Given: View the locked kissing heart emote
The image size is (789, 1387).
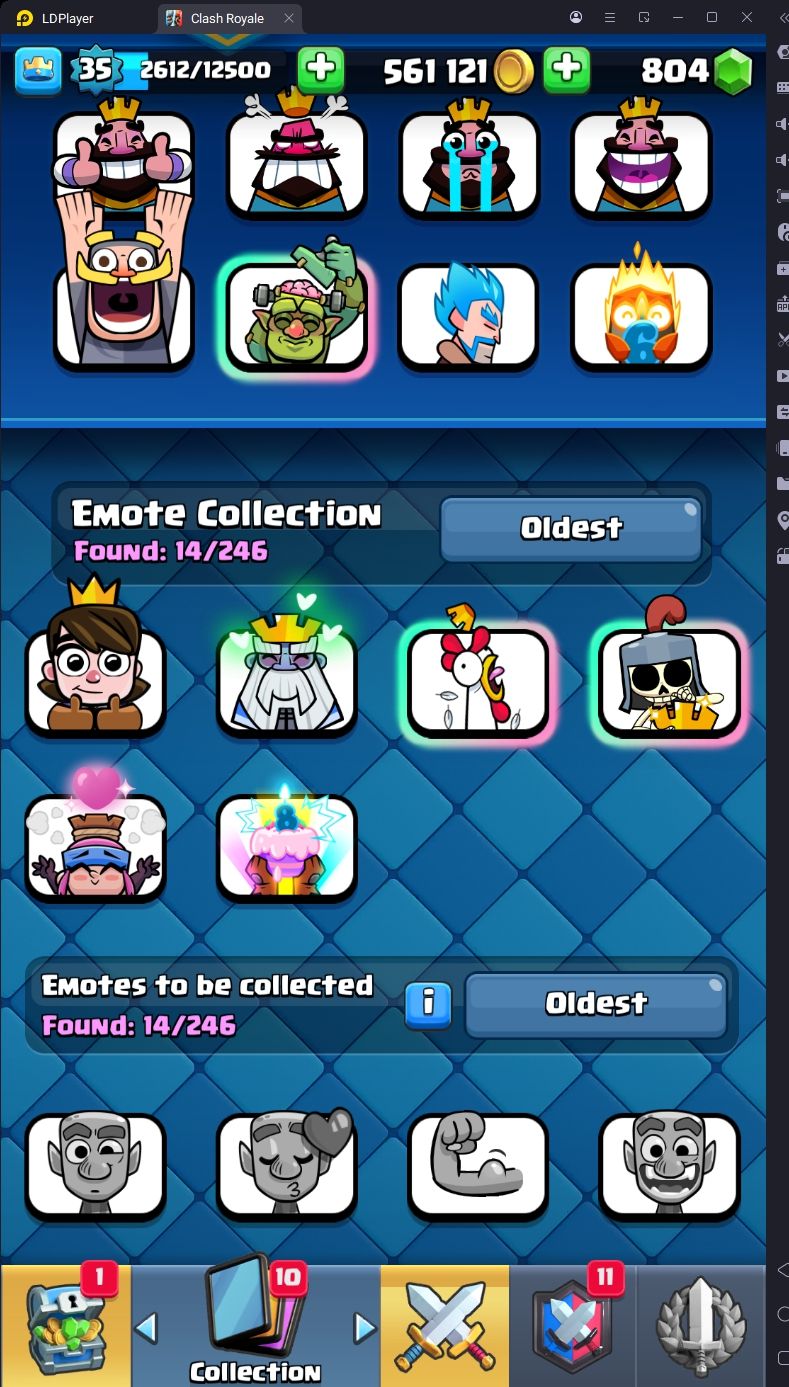Looking at the screenshot, I should coord(287,1166).
